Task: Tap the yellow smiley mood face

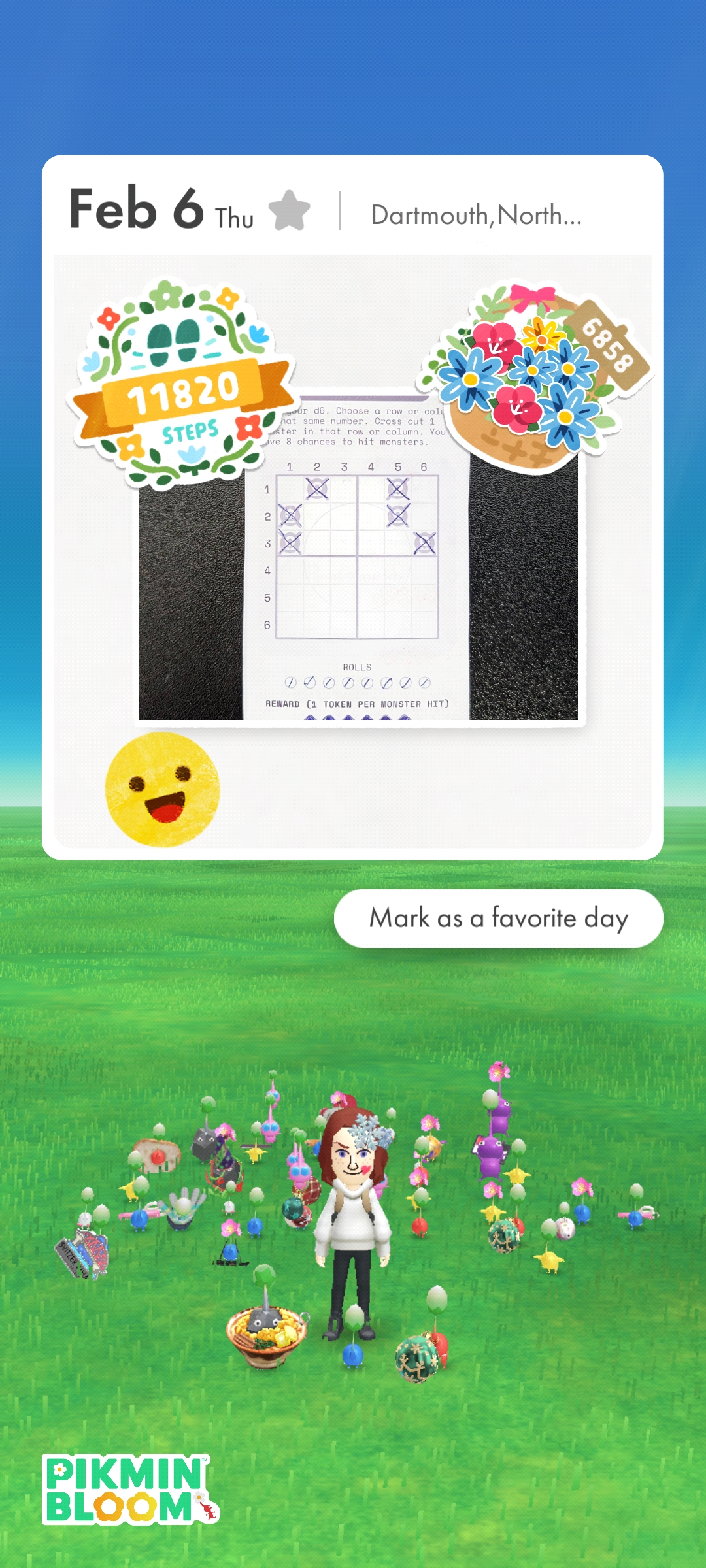Action: 163,789
